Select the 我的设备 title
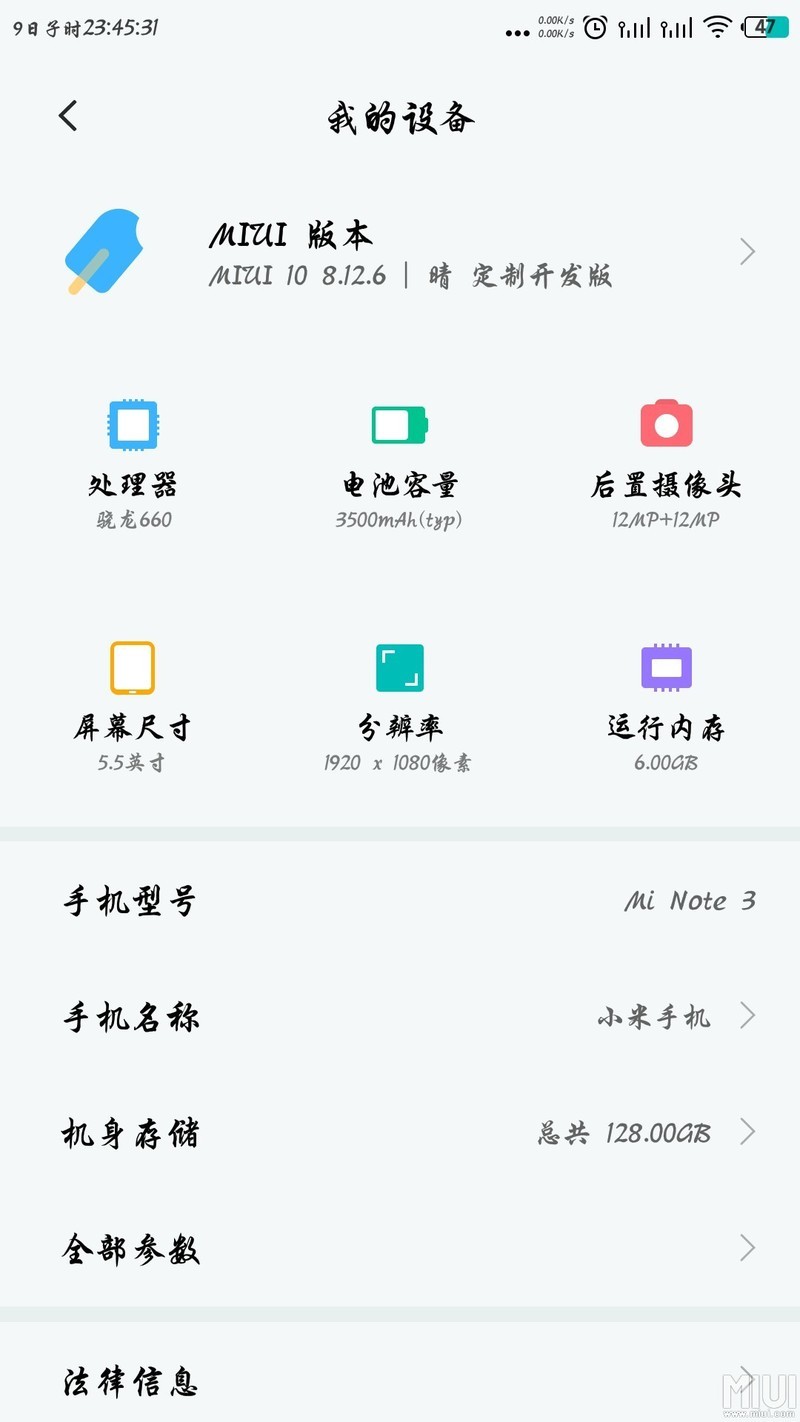800x1422 pixels. coord(399,117)
